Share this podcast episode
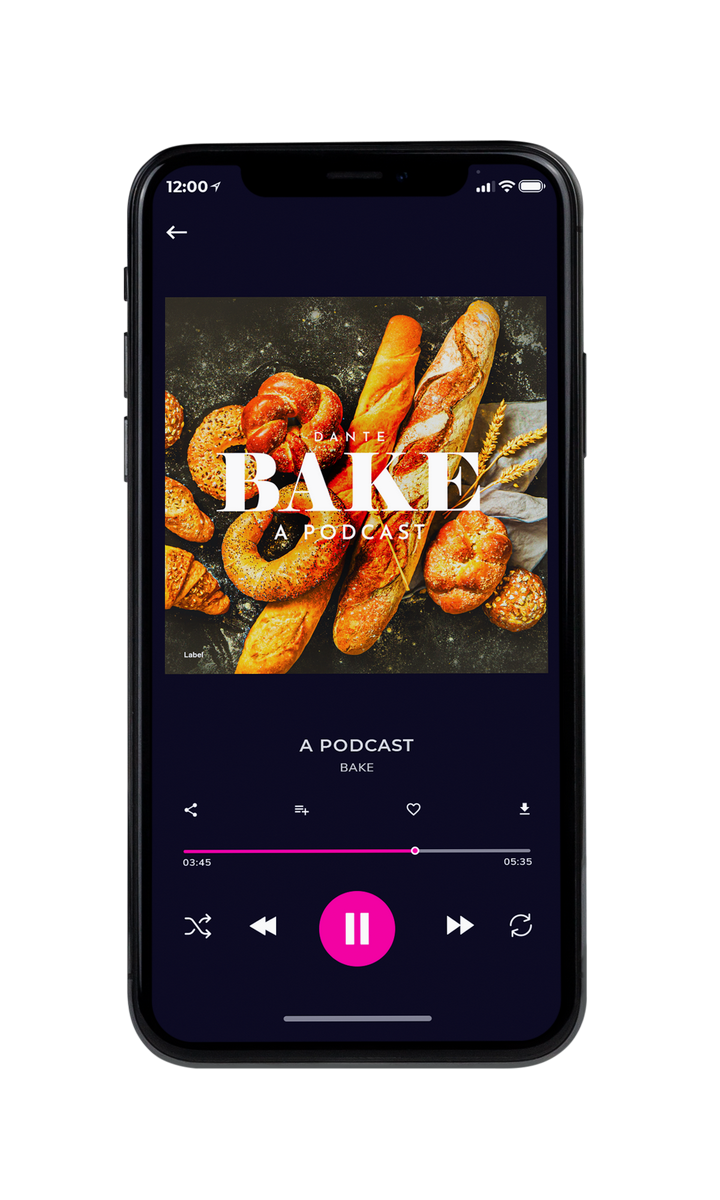Screen dimensions: 720x1200 point(191,810)
